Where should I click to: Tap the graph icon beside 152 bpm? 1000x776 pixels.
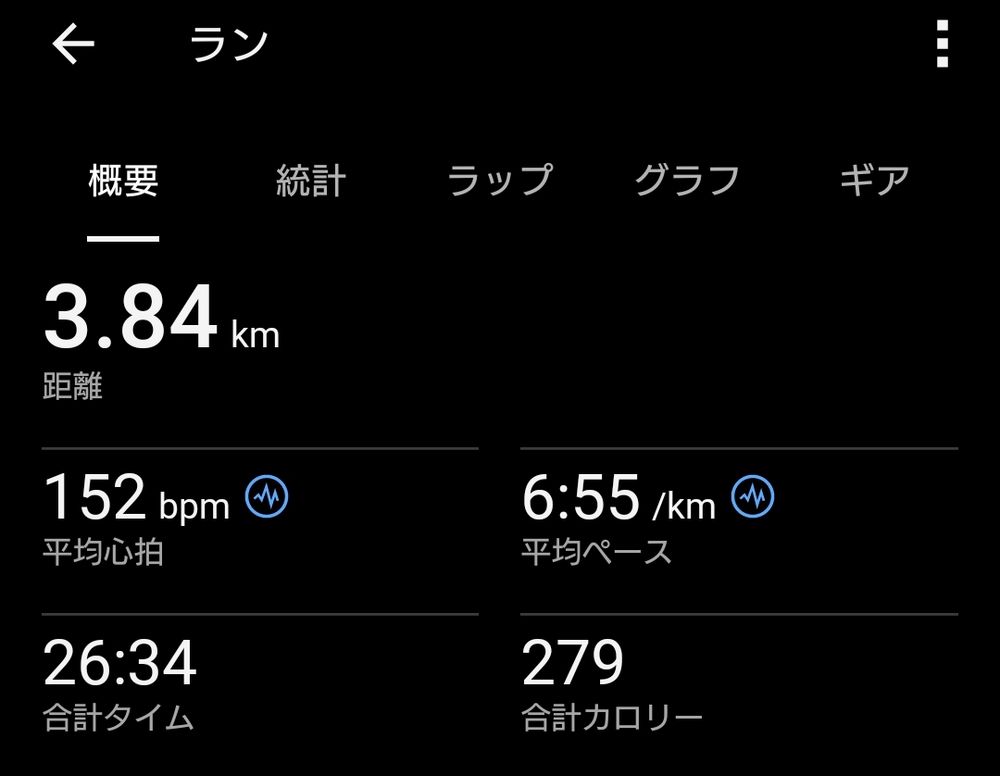point(267,495)
